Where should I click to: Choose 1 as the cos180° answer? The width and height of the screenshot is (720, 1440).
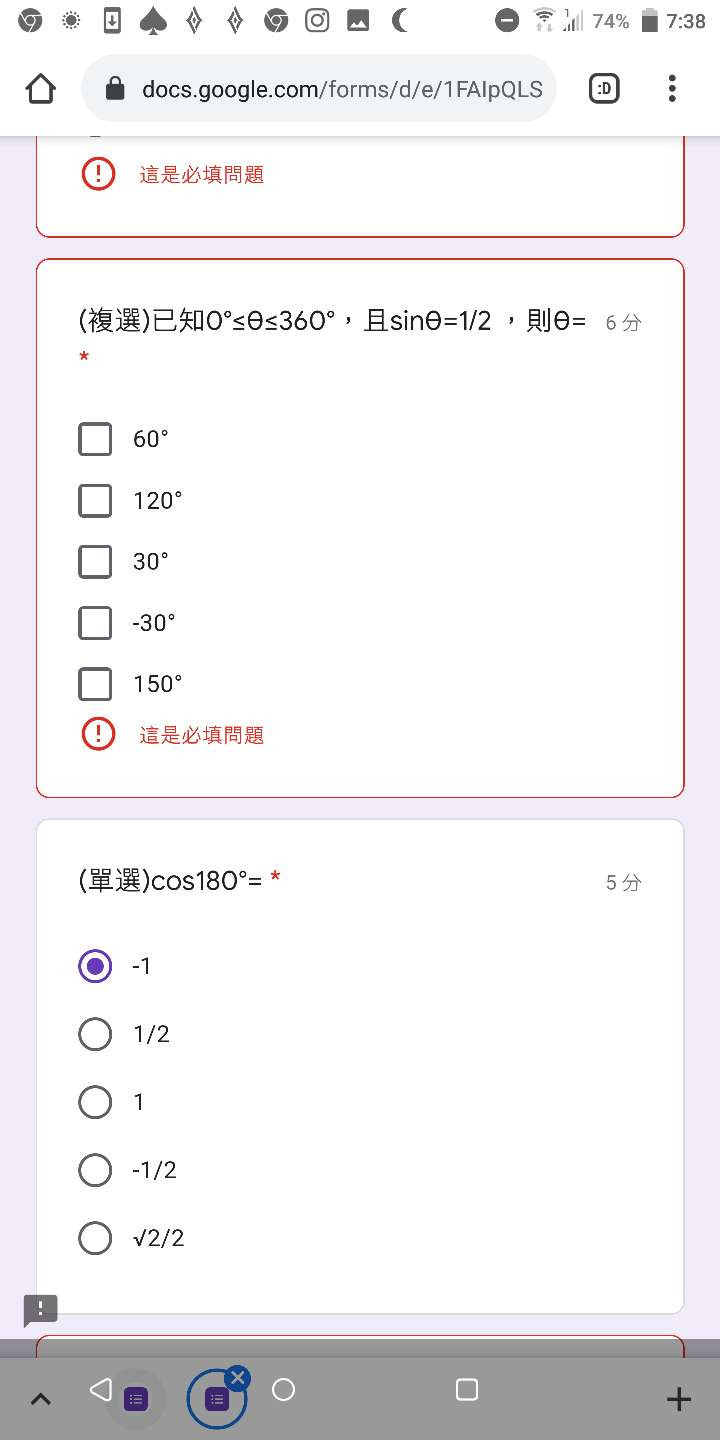95,1102
